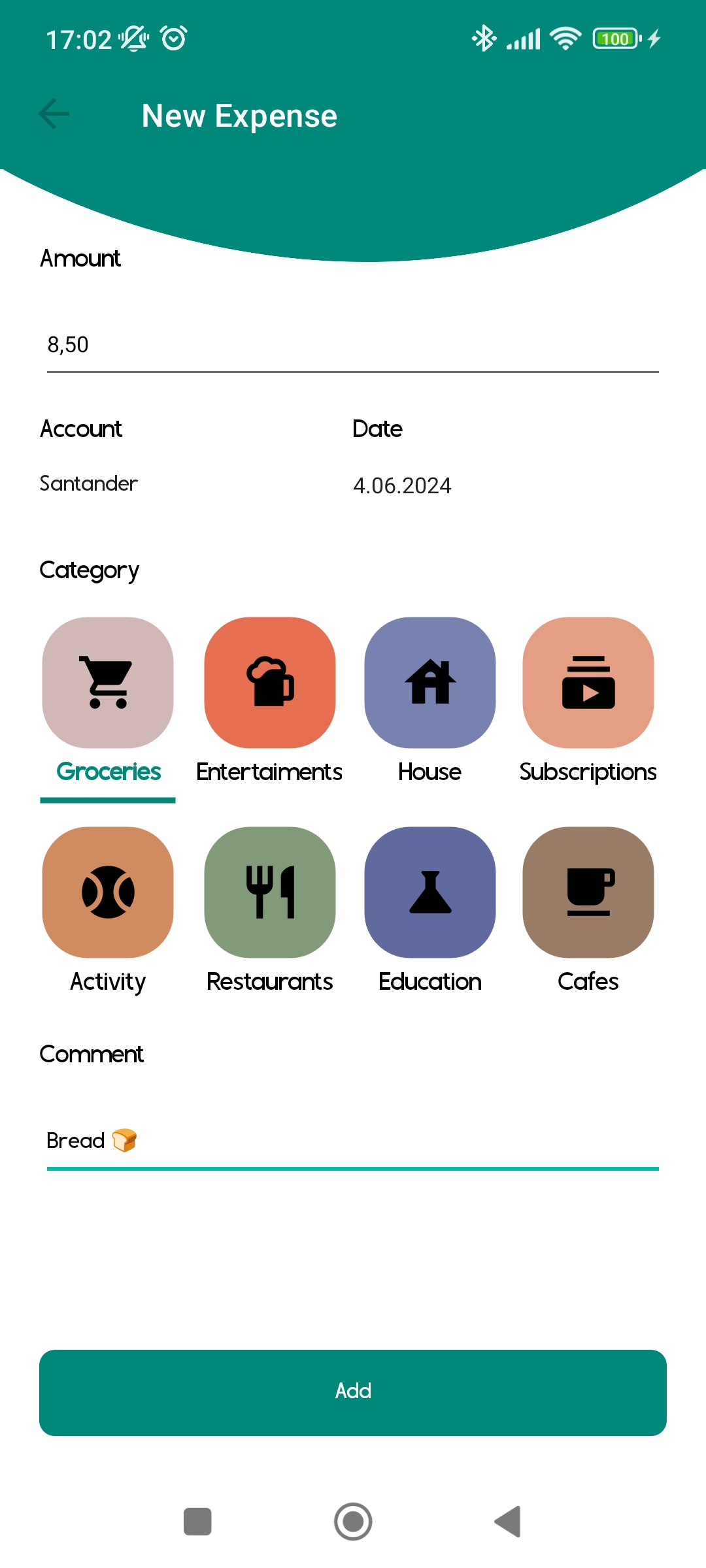Select the Subscriptions category
Image resolution: width=706 pixels, height=1568 pixels.
588,683
